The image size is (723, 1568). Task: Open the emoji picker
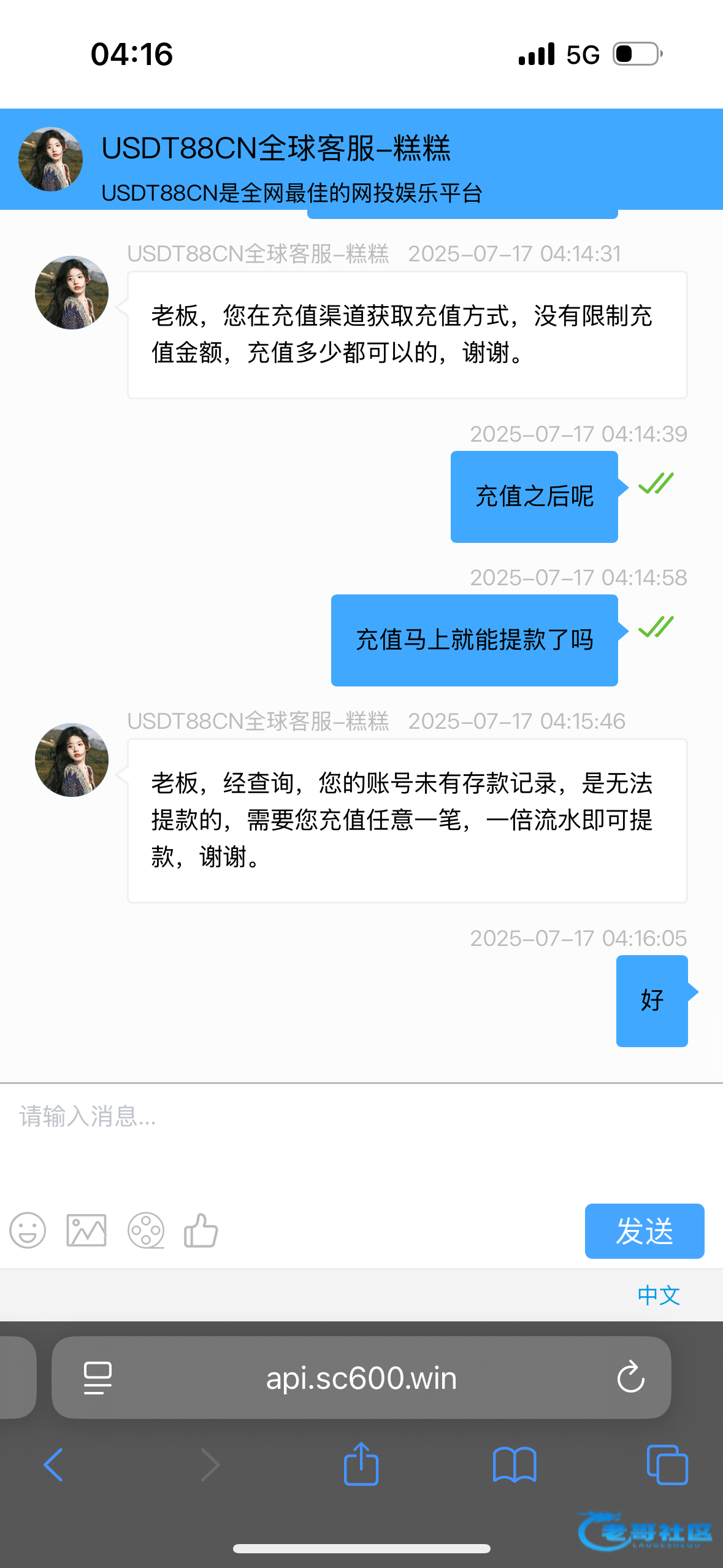(x=28, y=1231)
